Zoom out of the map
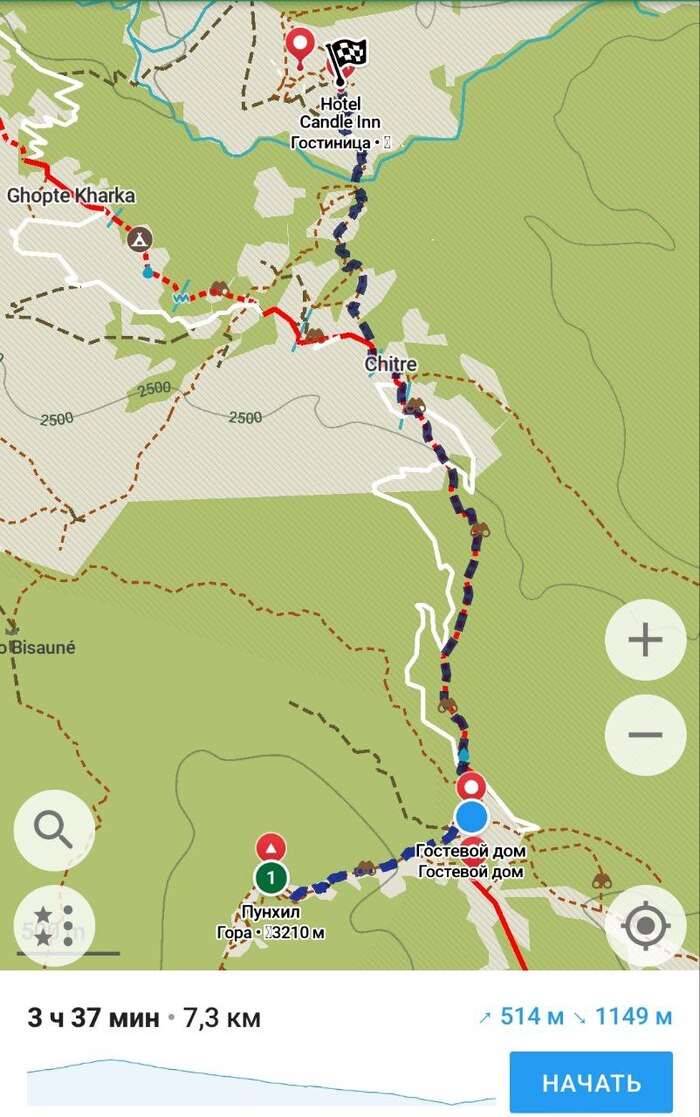 click(645, 735)
